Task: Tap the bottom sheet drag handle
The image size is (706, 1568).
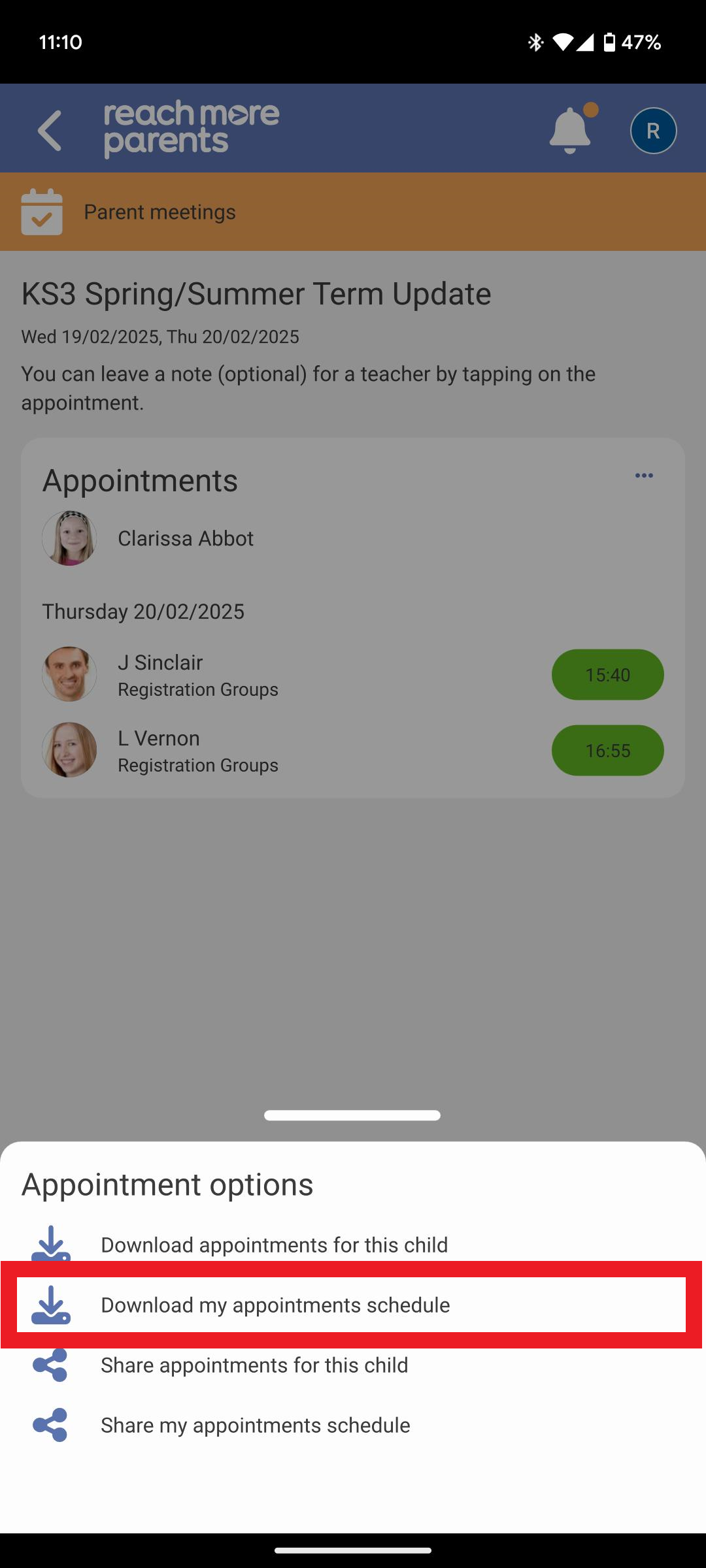Action: click(x=352, y=1115)
